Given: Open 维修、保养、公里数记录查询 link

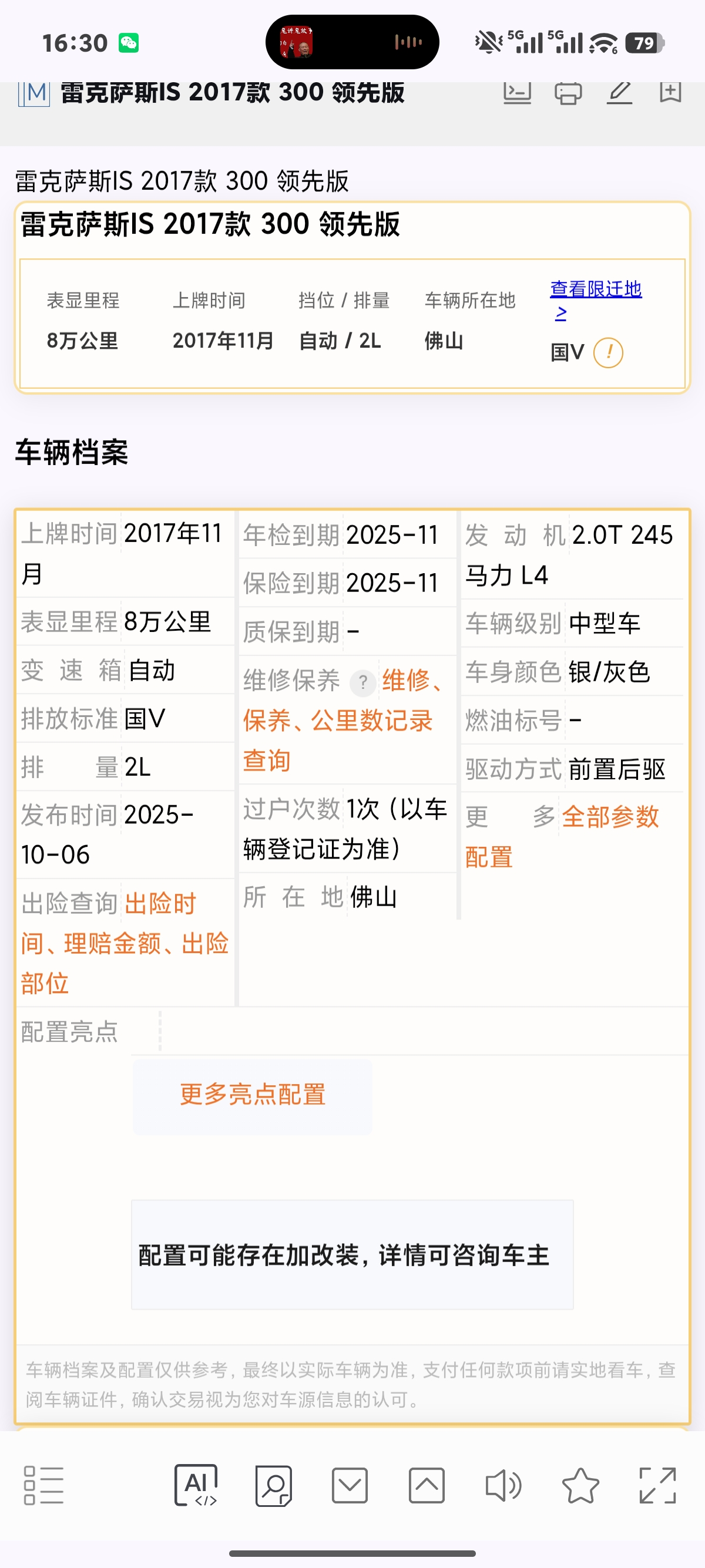Looking at the screenshot, I should (338, 721).
